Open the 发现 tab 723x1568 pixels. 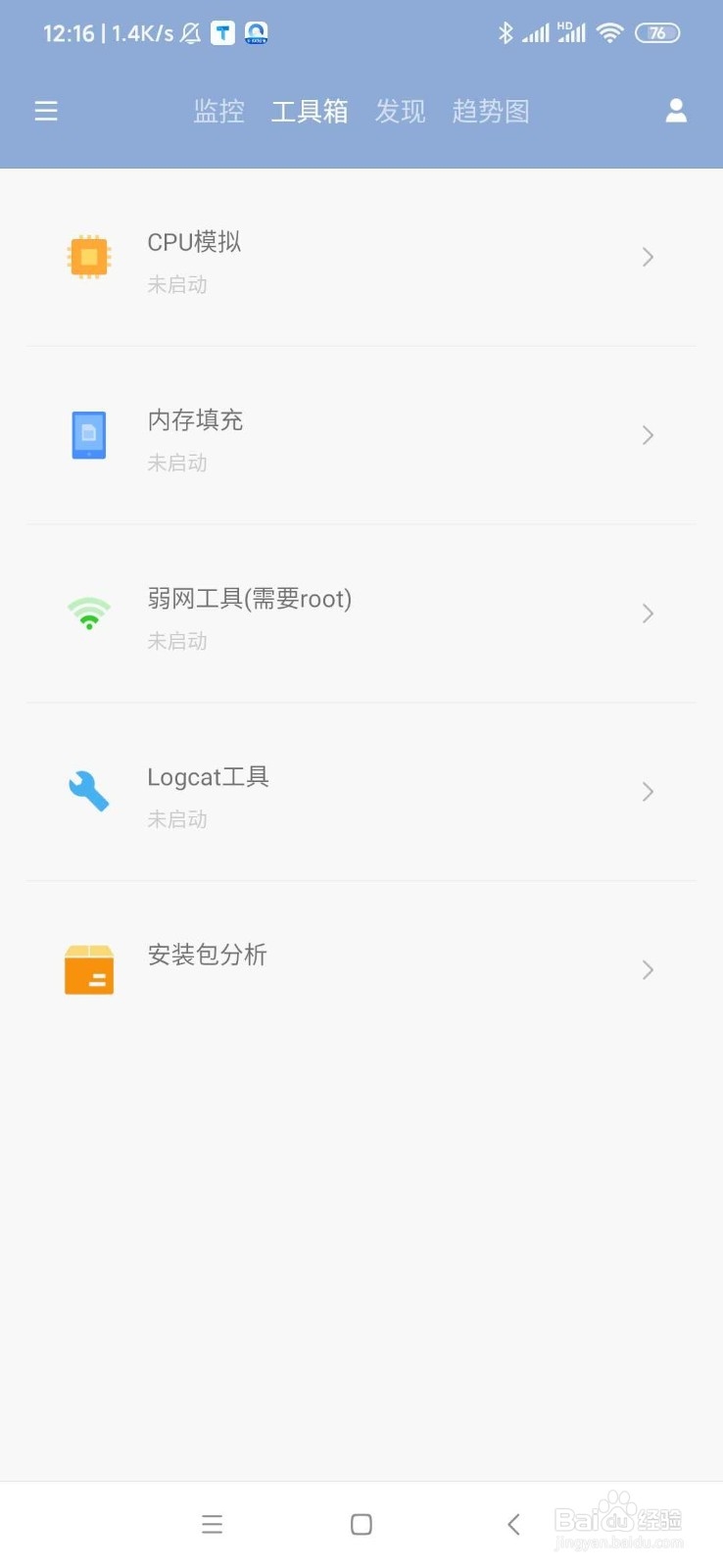(x=400, y=111)
